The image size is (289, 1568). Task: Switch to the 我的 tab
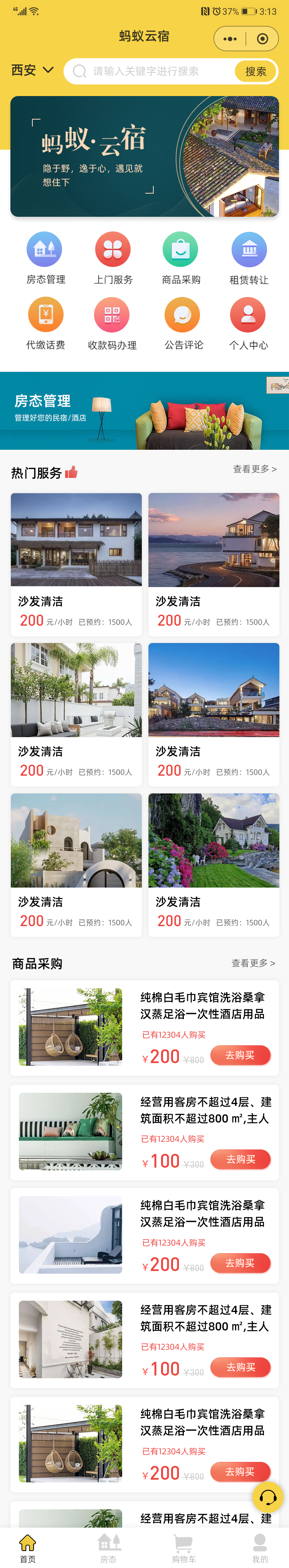[260, 1548]
